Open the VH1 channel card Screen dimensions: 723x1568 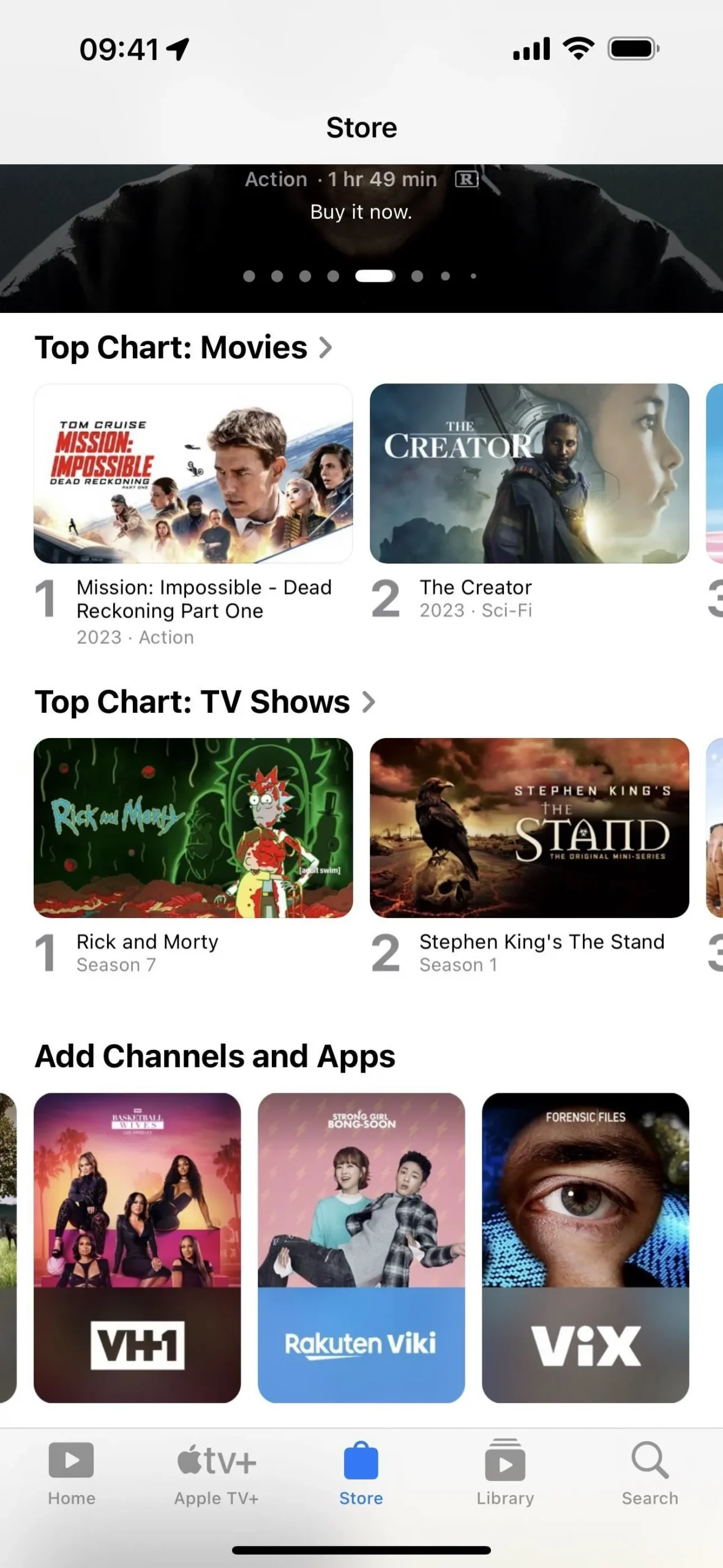[x=137, y=1247]
